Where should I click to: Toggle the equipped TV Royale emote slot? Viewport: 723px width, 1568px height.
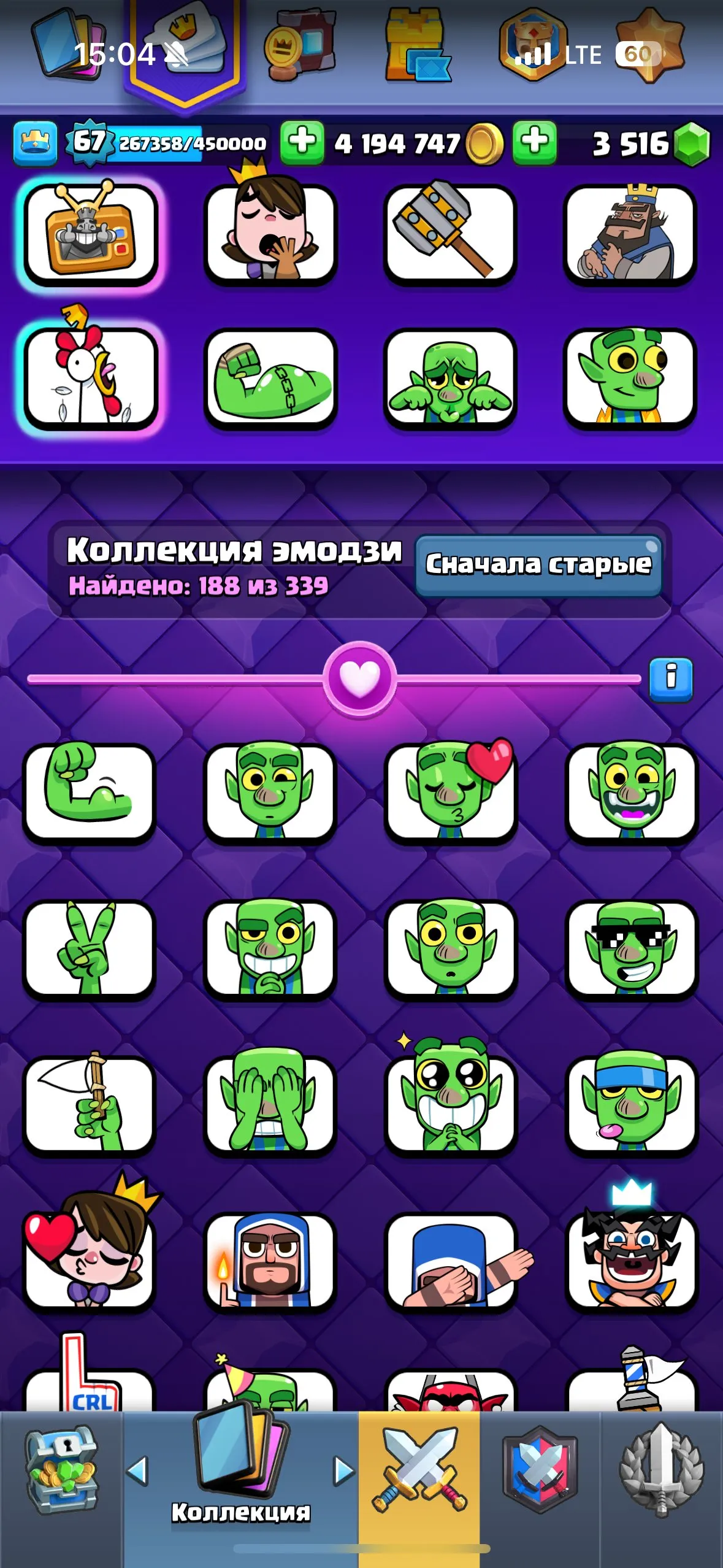(x=90, y=234)
